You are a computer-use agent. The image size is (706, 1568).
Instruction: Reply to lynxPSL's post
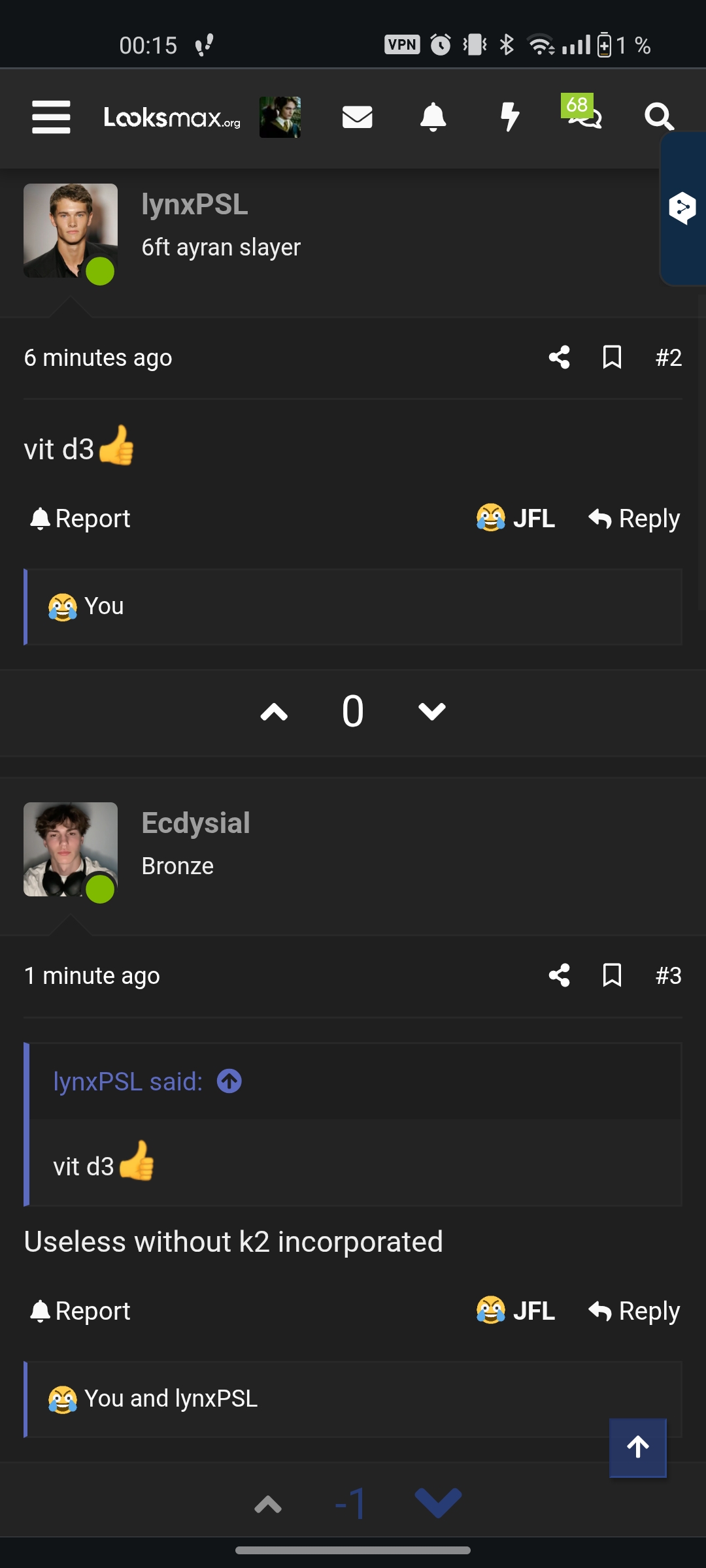634,519
